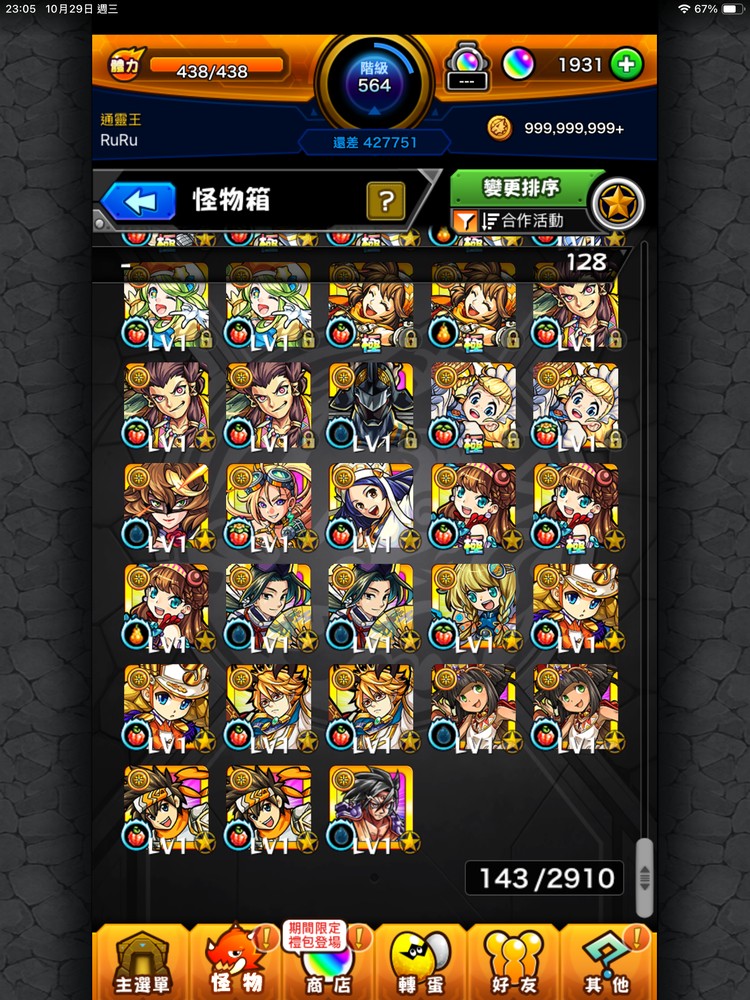Select the masked brown-haired monster card

coord(167,506)
